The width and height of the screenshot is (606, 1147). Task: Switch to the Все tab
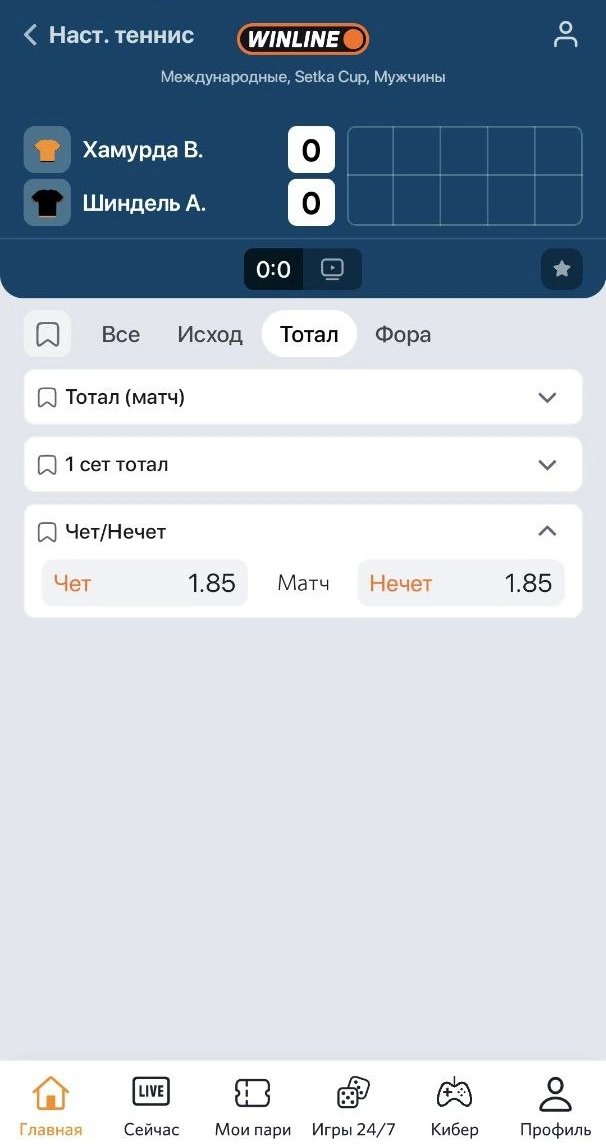pyautogui.click(x=121, y=334)
